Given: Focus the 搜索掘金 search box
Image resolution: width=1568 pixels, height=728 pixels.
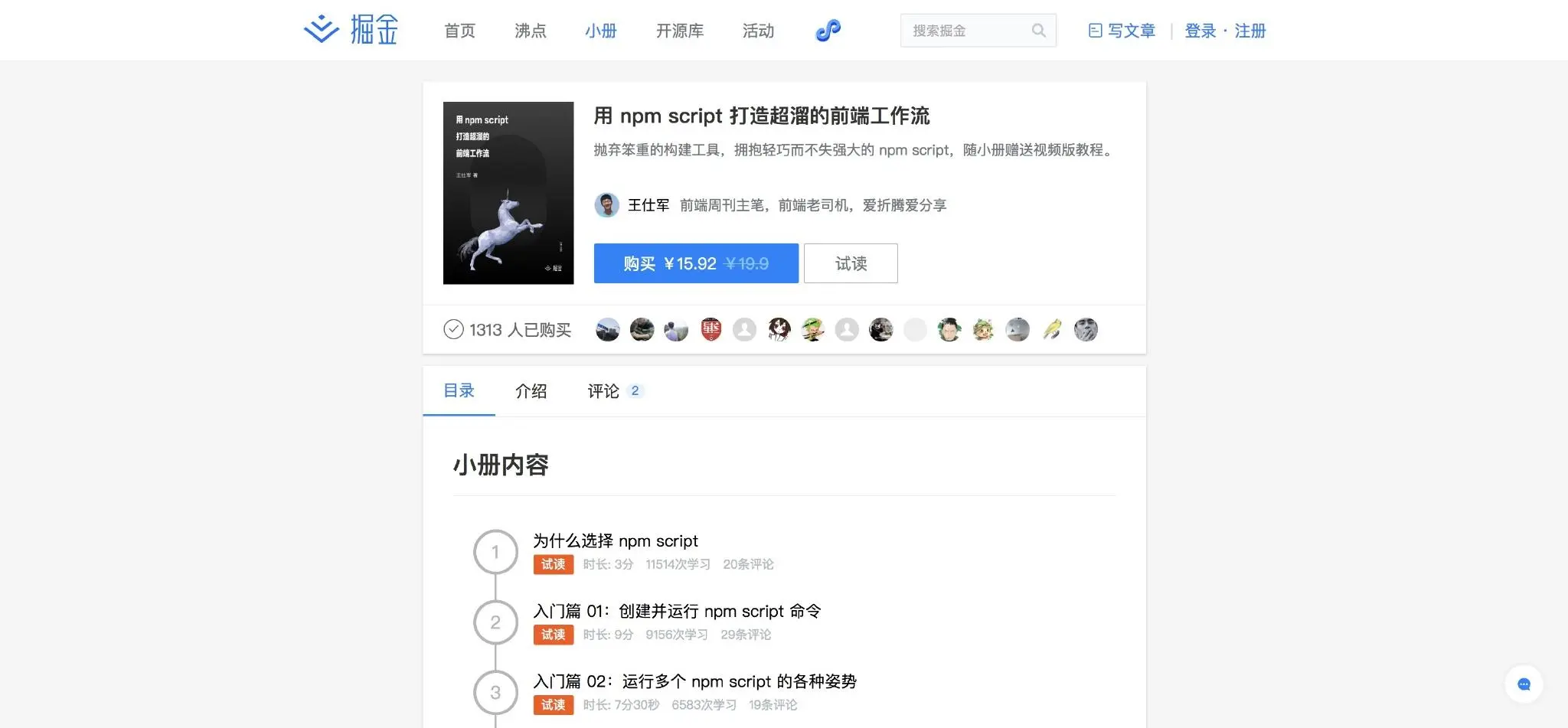Looking at the screenshot, I should click(966, 31).
